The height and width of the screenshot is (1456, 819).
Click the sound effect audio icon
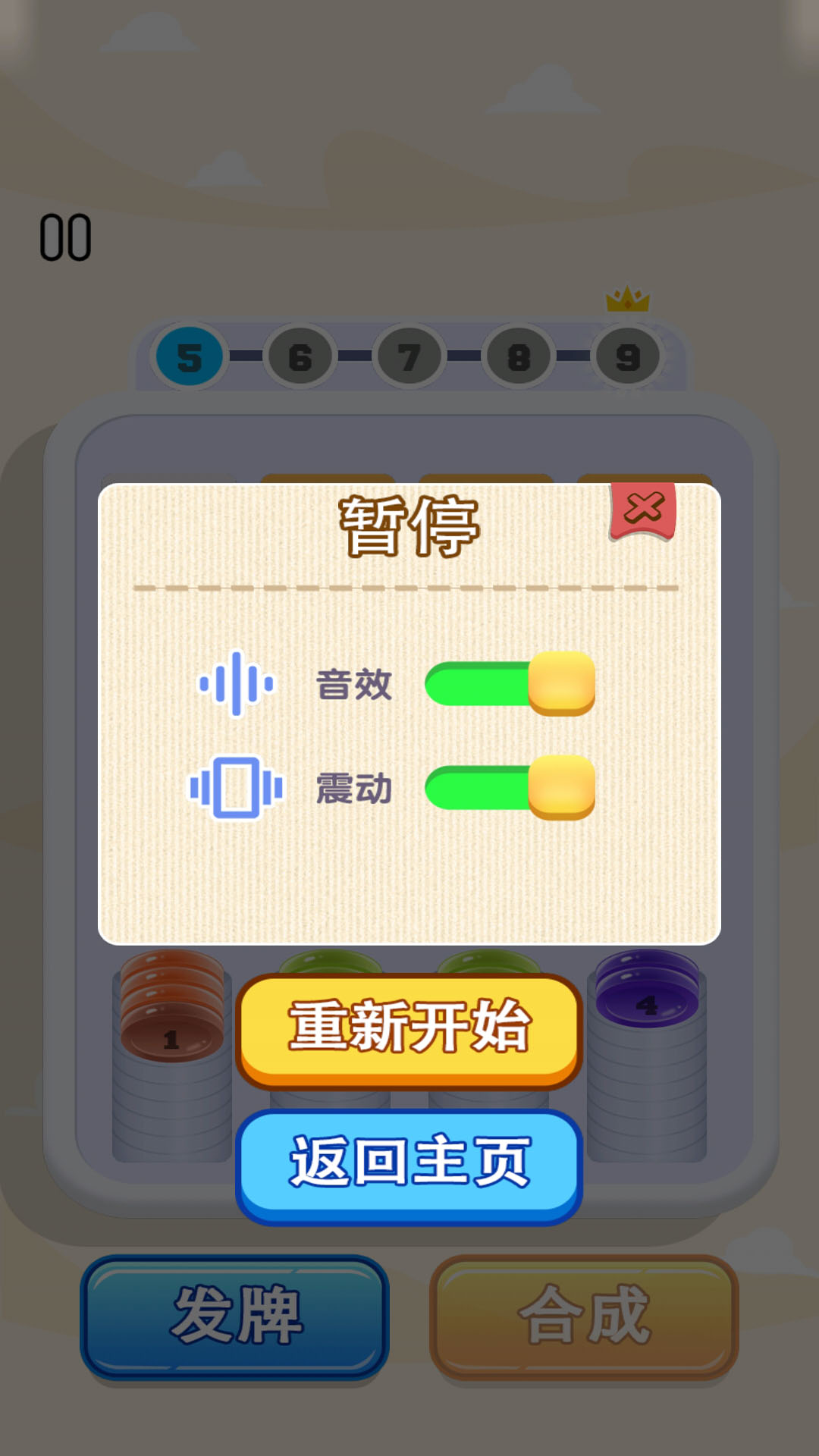click(x=237, y=686)
